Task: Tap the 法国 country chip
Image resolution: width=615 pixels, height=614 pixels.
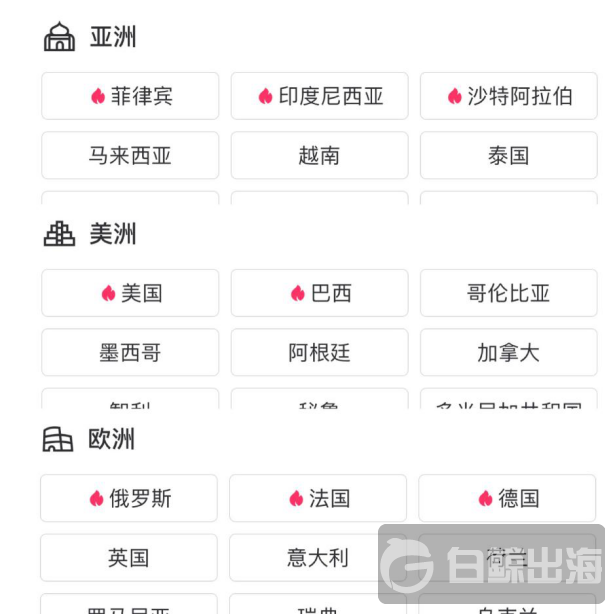Action: [318, 498]
